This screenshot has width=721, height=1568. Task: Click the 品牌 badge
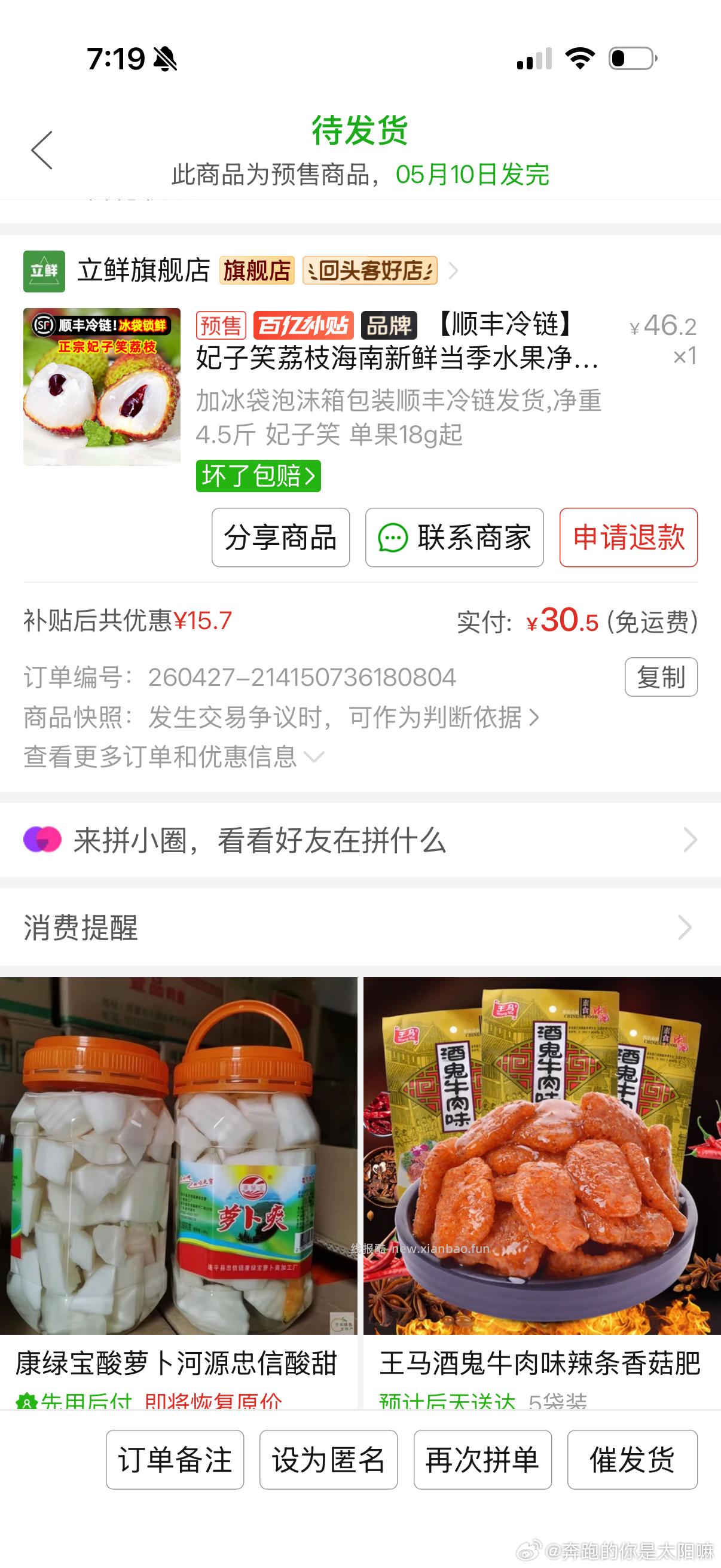388,326
